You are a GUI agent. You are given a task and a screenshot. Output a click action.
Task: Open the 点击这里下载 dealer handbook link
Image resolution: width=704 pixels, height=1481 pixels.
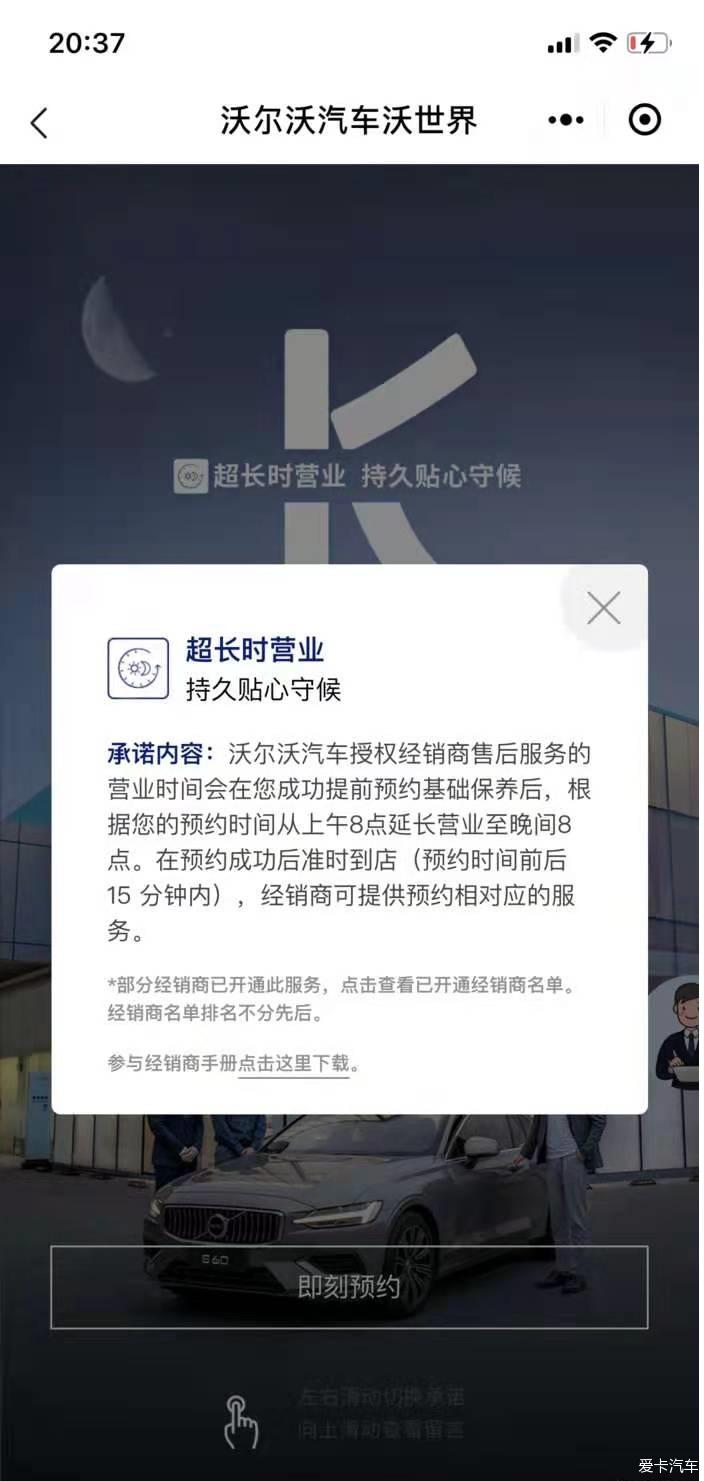coord(294,1064)
